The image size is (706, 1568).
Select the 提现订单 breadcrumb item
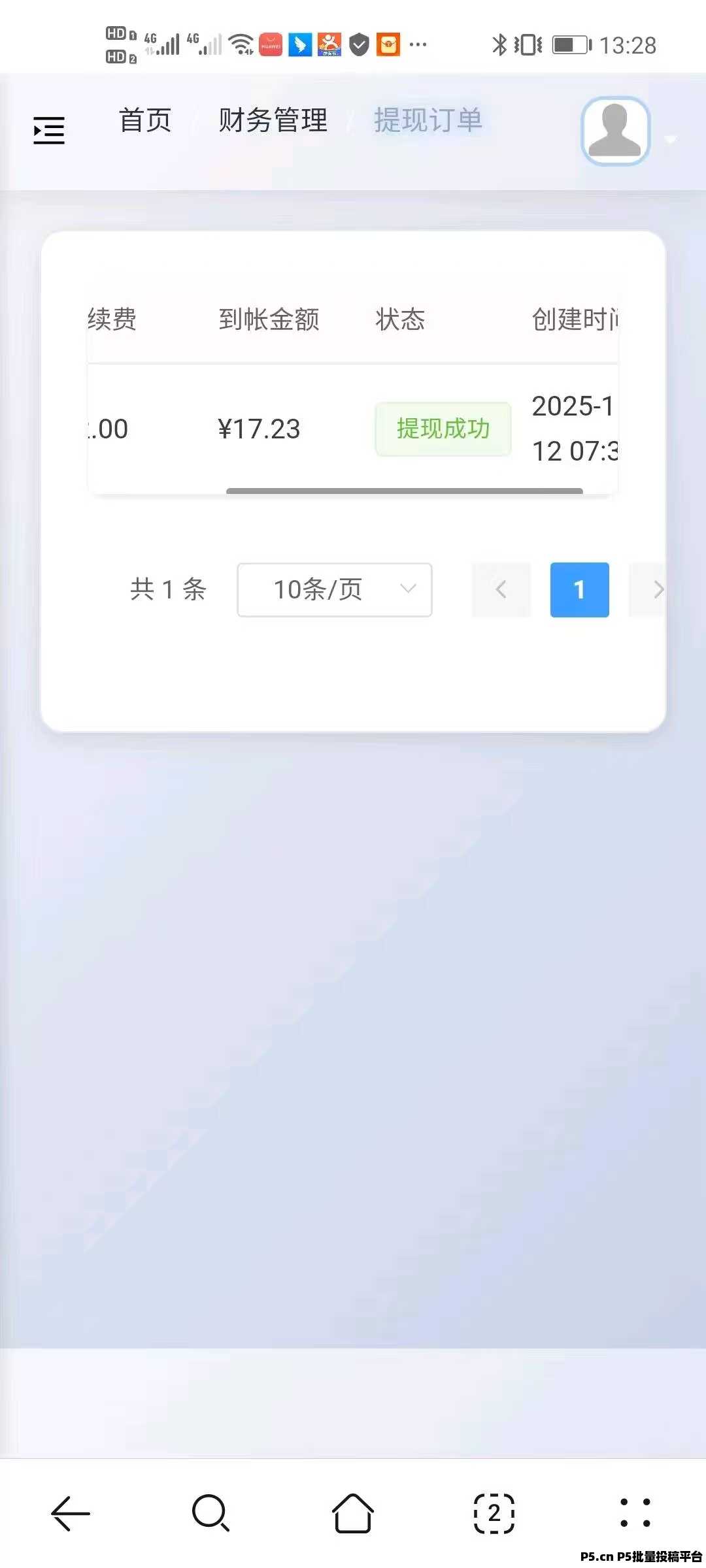coord(428,122)
